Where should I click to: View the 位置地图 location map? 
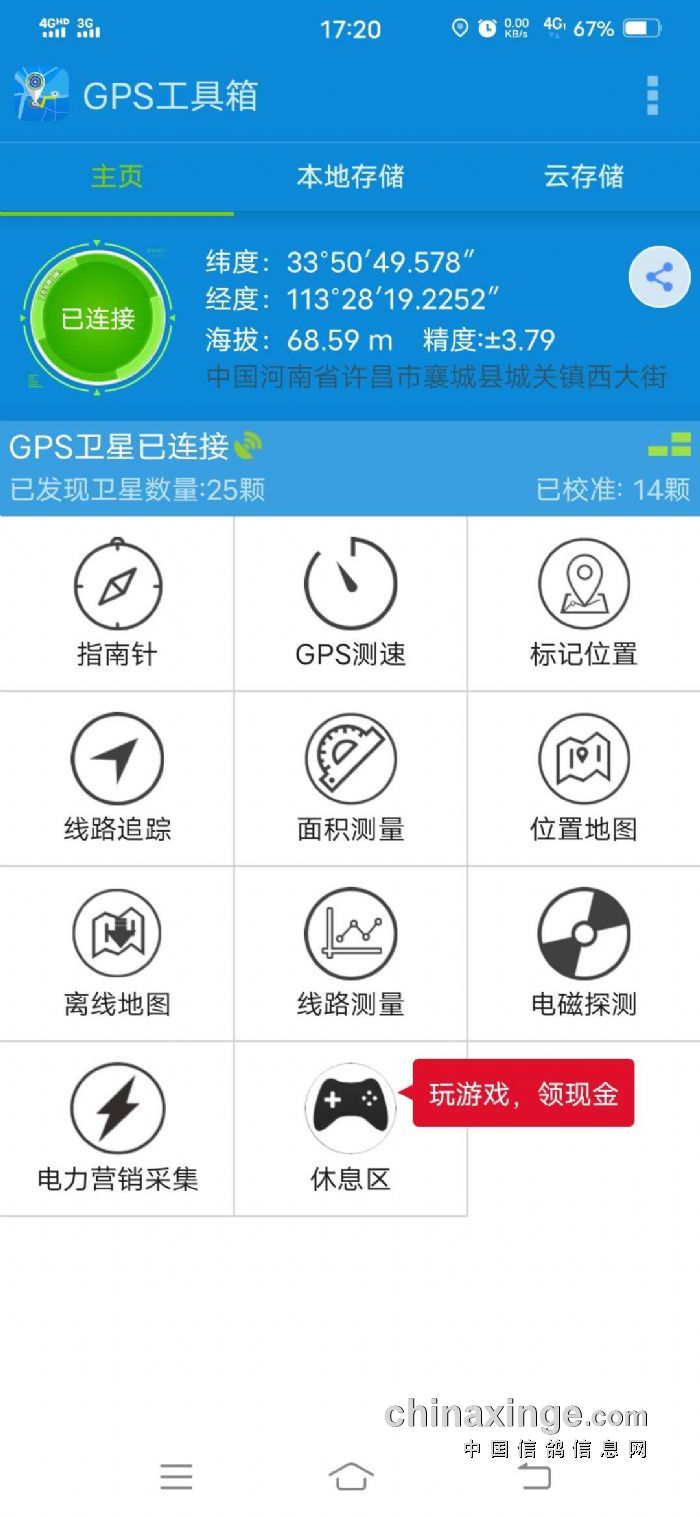[x=584, y=778]
